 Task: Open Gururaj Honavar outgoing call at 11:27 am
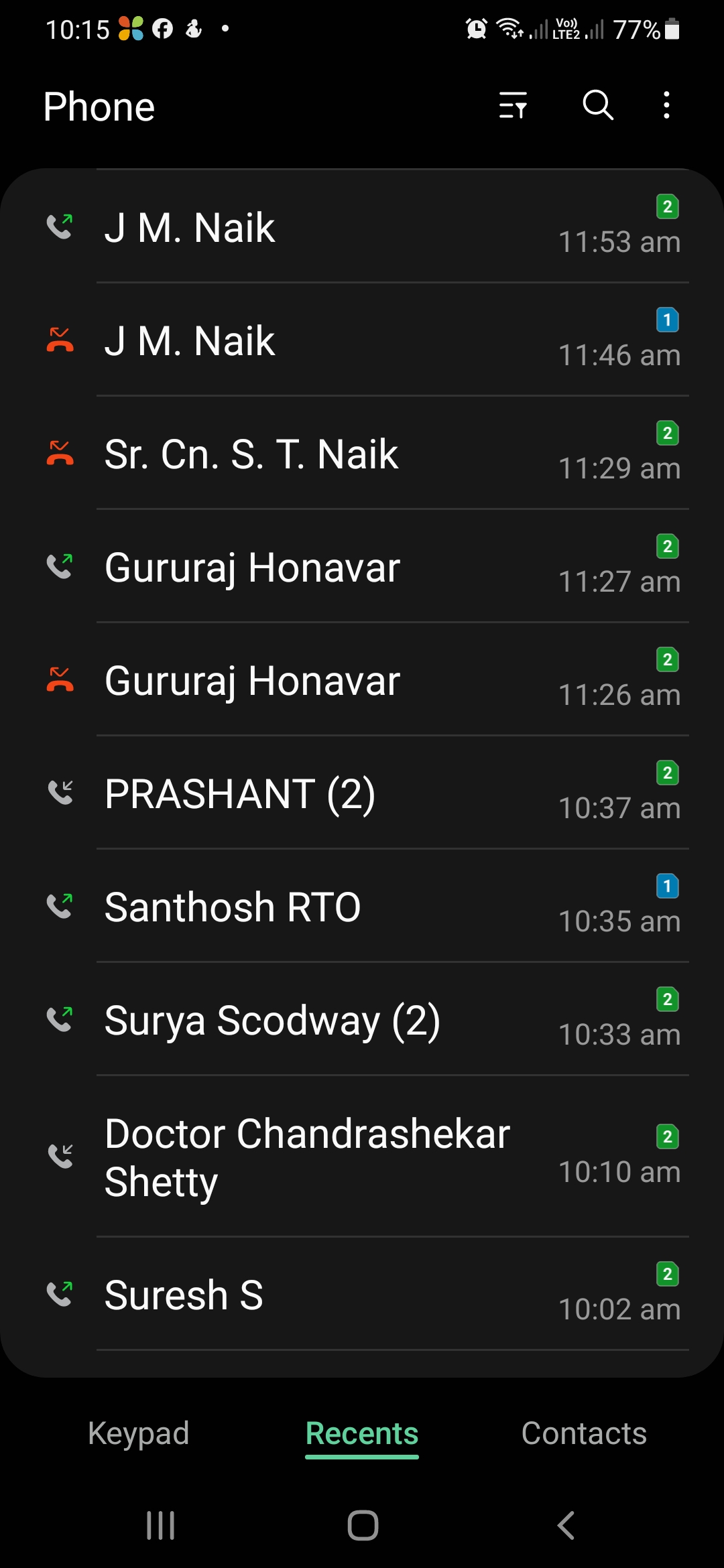point(362,566)
